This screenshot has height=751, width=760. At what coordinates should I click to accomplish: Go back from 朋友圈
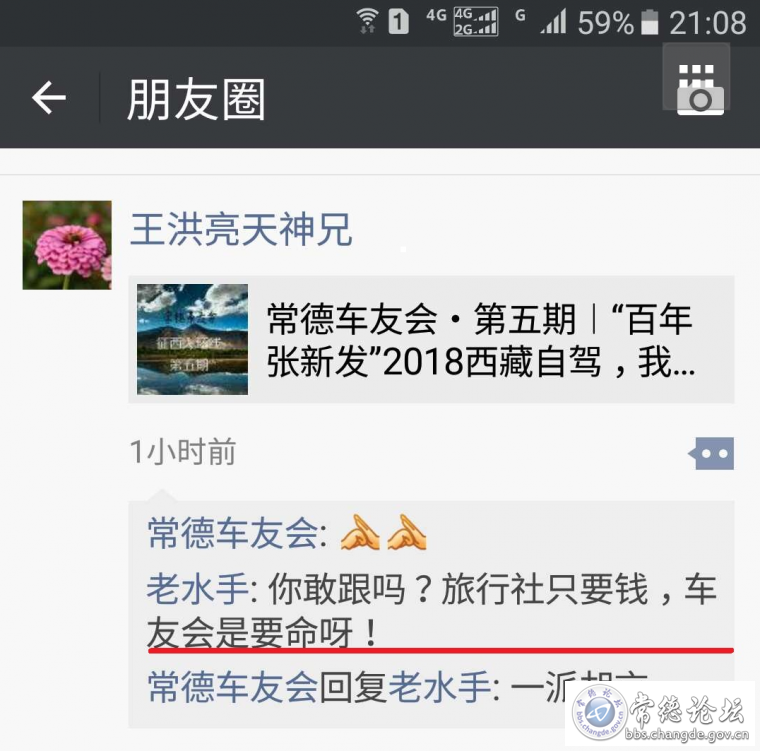(48, 98)
